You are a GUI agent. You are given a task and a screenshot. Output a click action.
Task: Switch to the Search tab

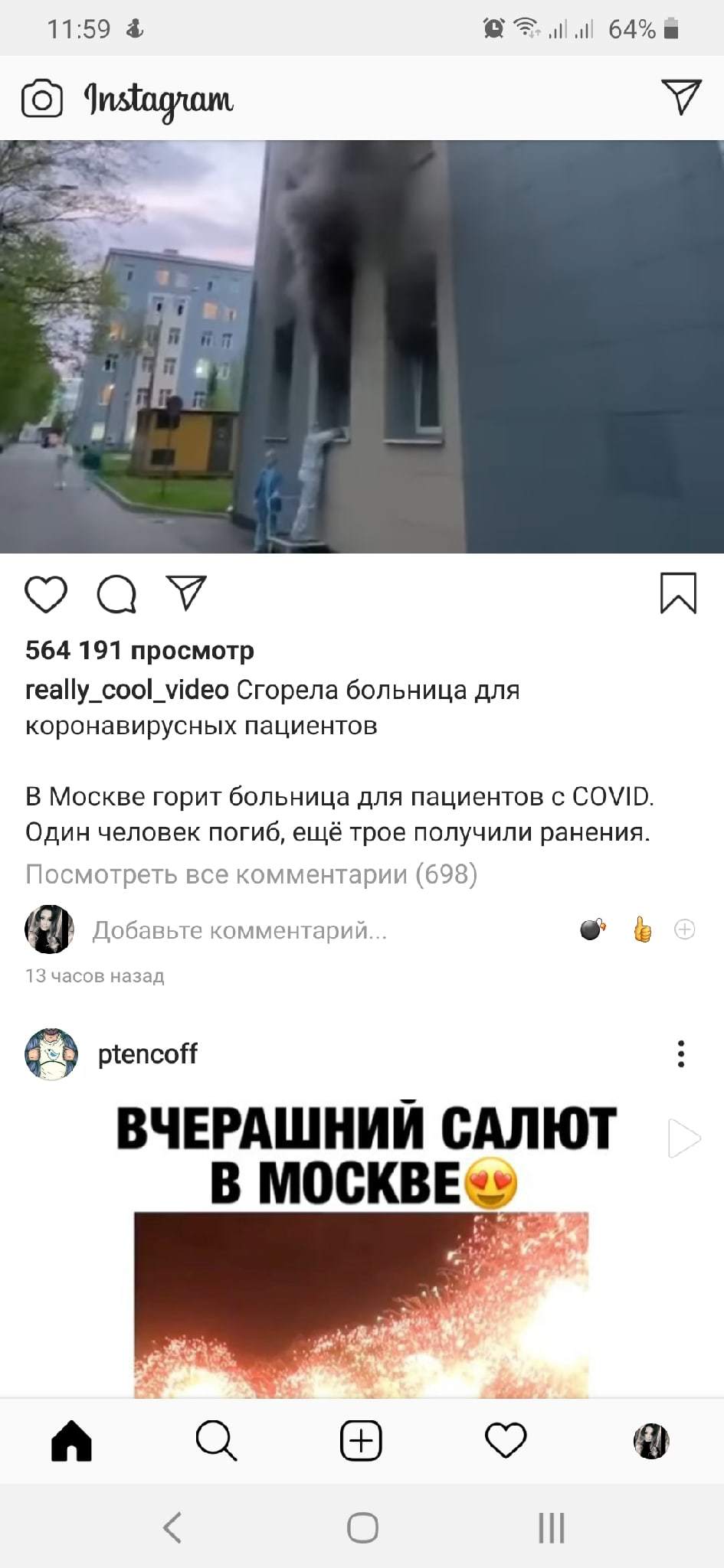coord(216,1441)
